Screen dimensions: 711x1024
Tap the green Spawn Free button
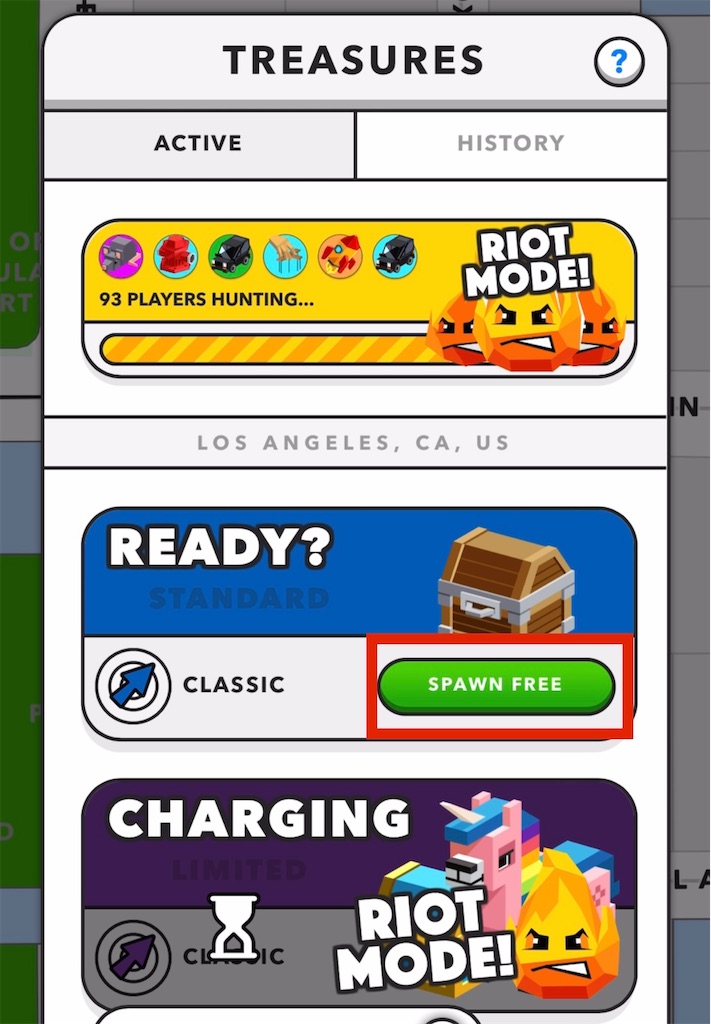coord(496,685)
